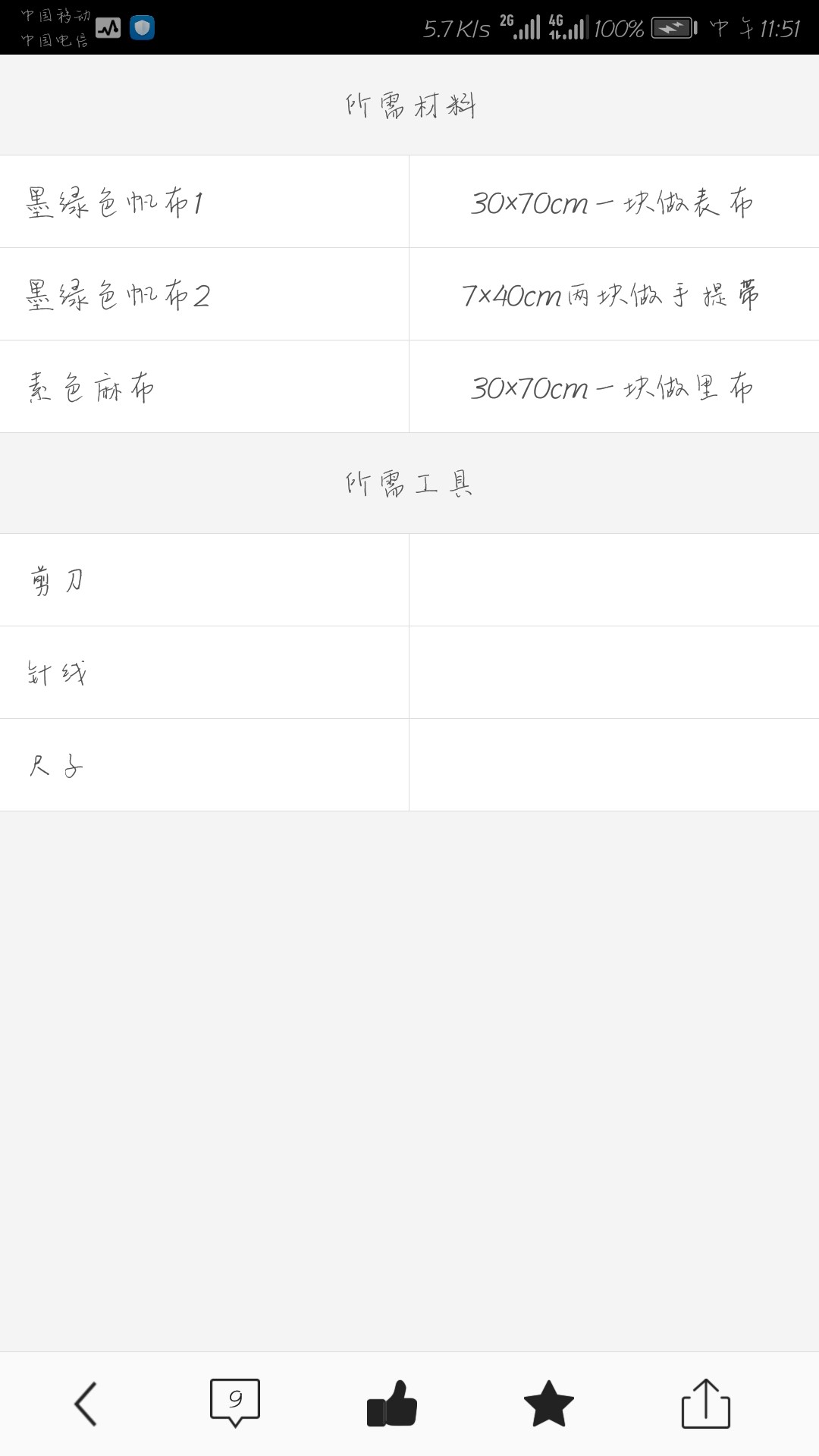Share this tutorial
The image size is (819, 1456).
coord(705,1403)
